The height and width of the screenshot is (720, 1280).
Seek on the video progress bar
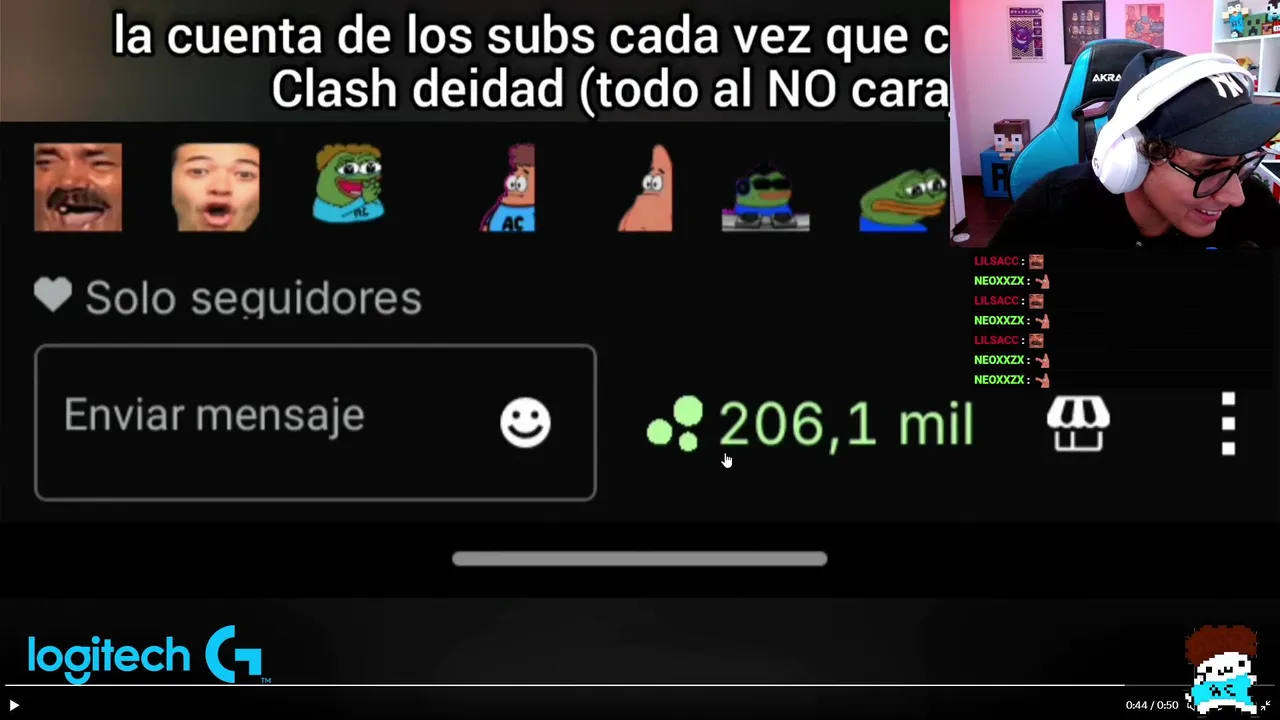tap(640, 686)
